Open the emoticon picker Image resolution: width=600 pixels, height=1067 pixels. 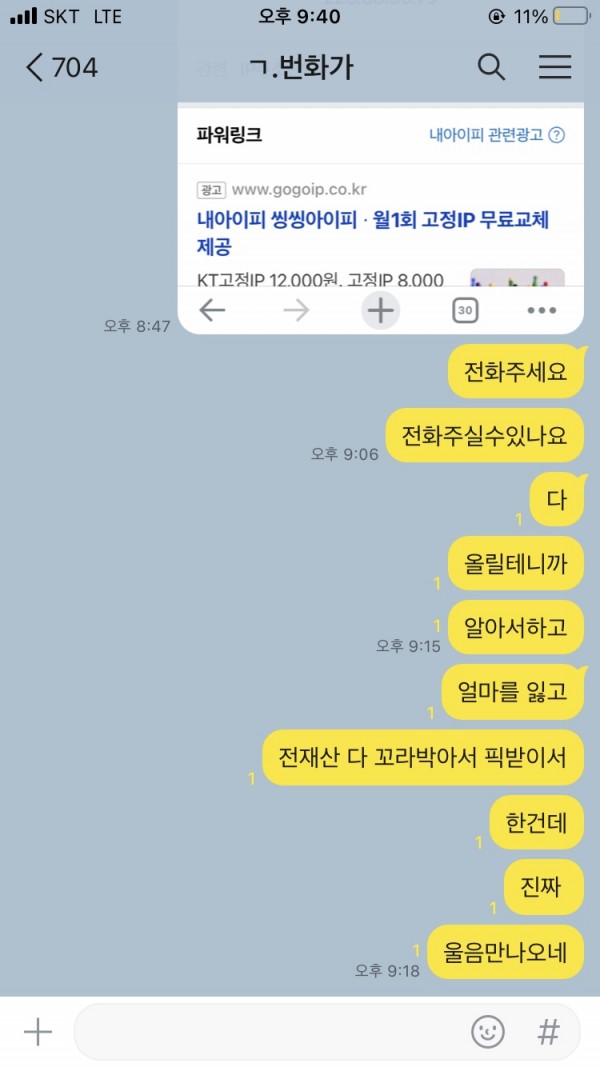(x=488, y=1032)
